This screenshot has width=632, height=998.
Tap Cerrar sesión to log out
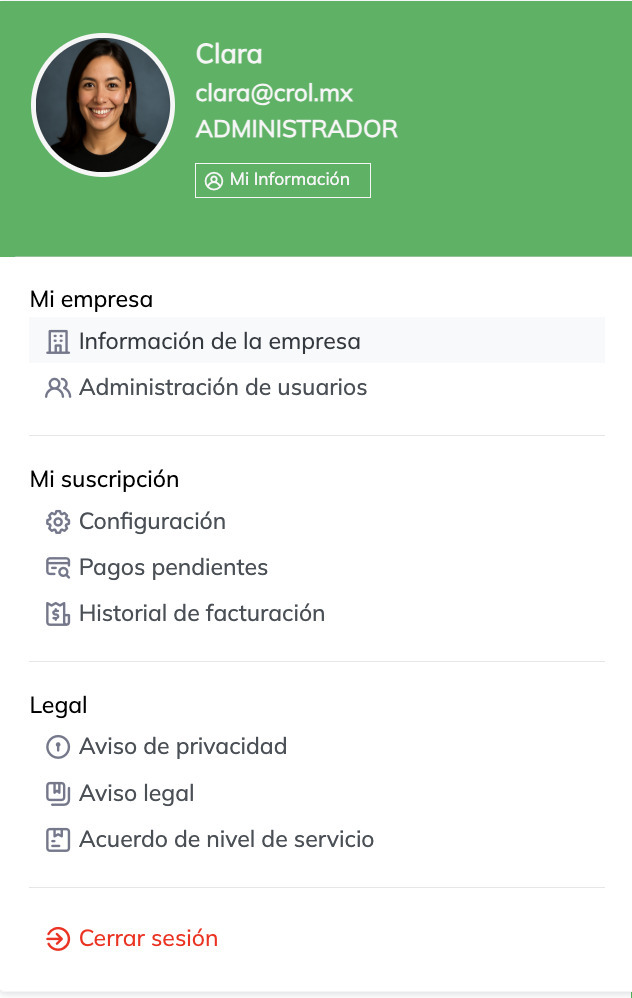(x=148, y=938)
